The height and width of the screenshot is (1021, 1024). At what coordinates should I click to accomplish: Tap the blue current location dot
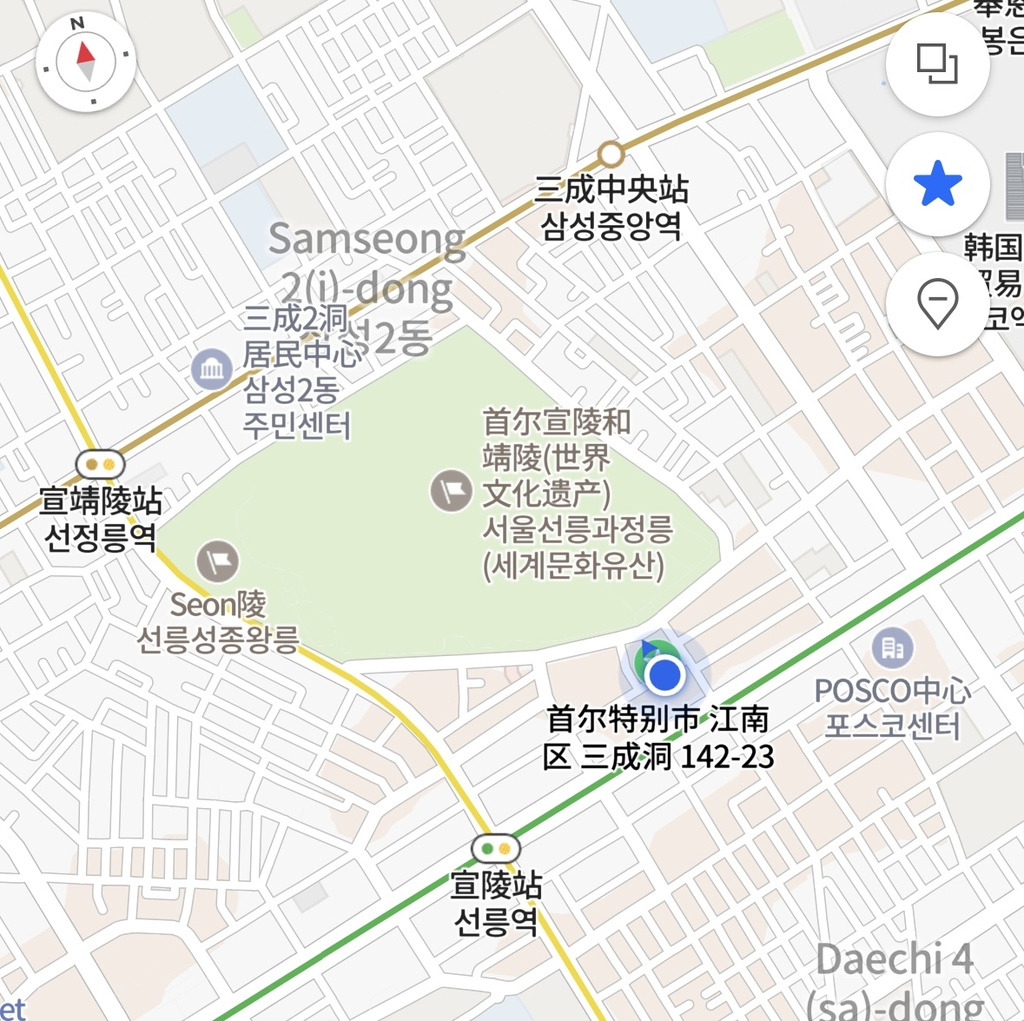tap(664, 676)
